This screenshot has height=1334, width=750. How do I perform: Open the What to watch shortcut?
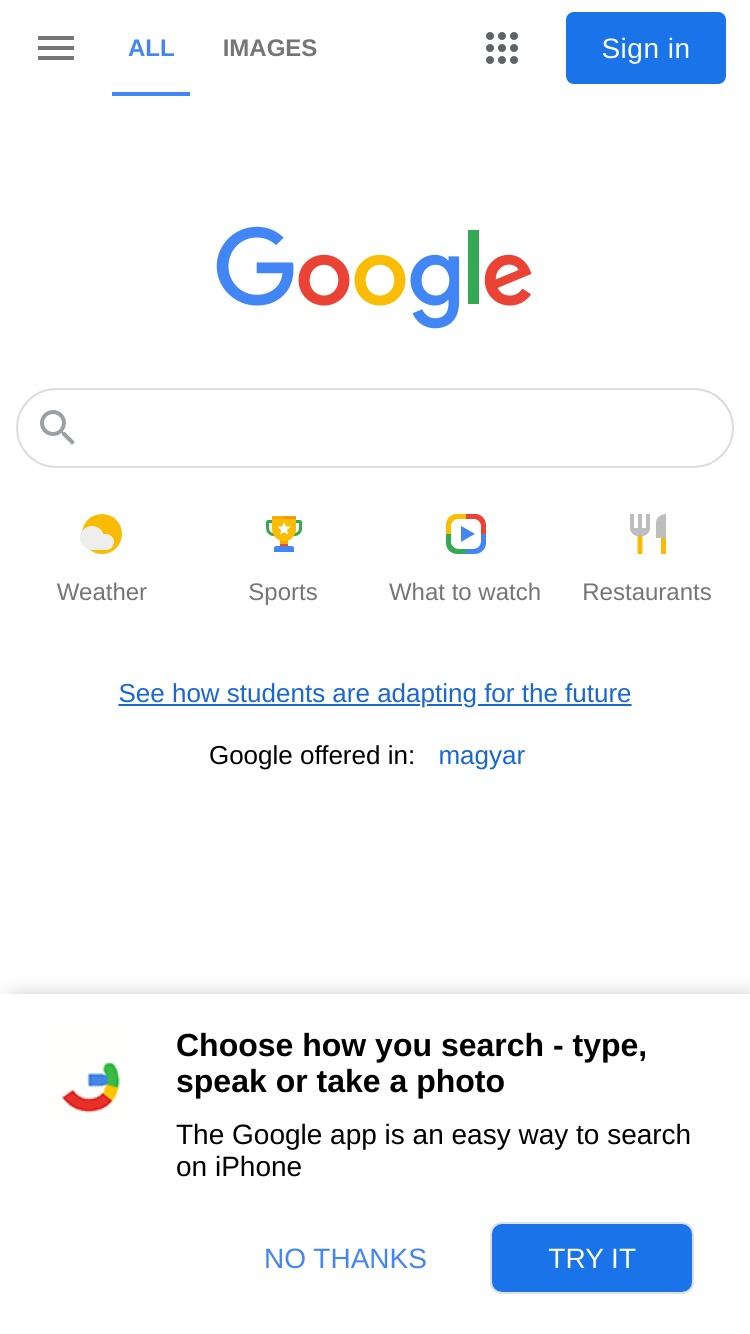coord(465,559)
